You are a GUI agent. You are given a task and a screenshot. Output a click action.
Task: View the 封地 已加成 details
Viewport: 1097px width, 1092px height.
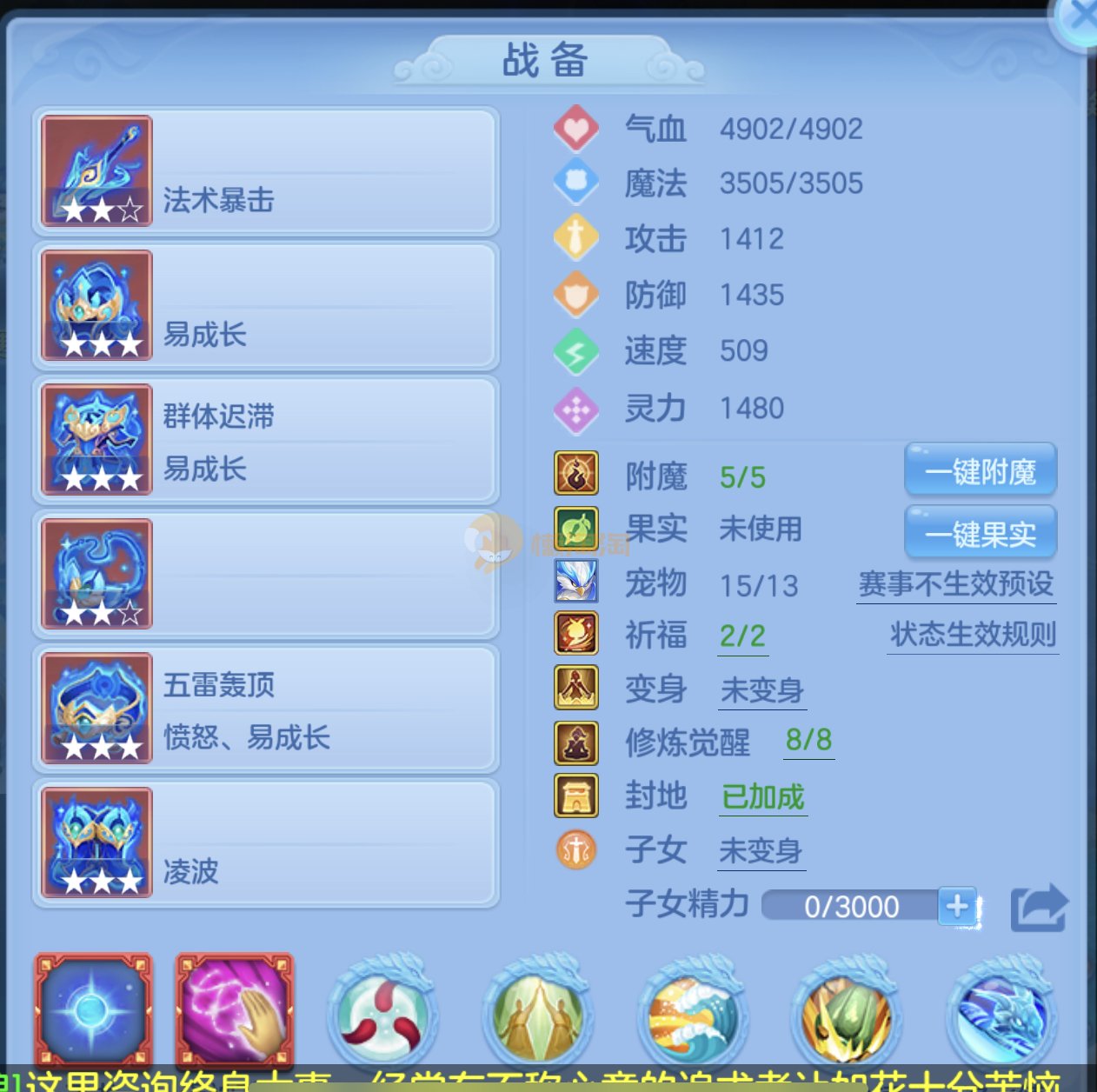tap(763, 797)
